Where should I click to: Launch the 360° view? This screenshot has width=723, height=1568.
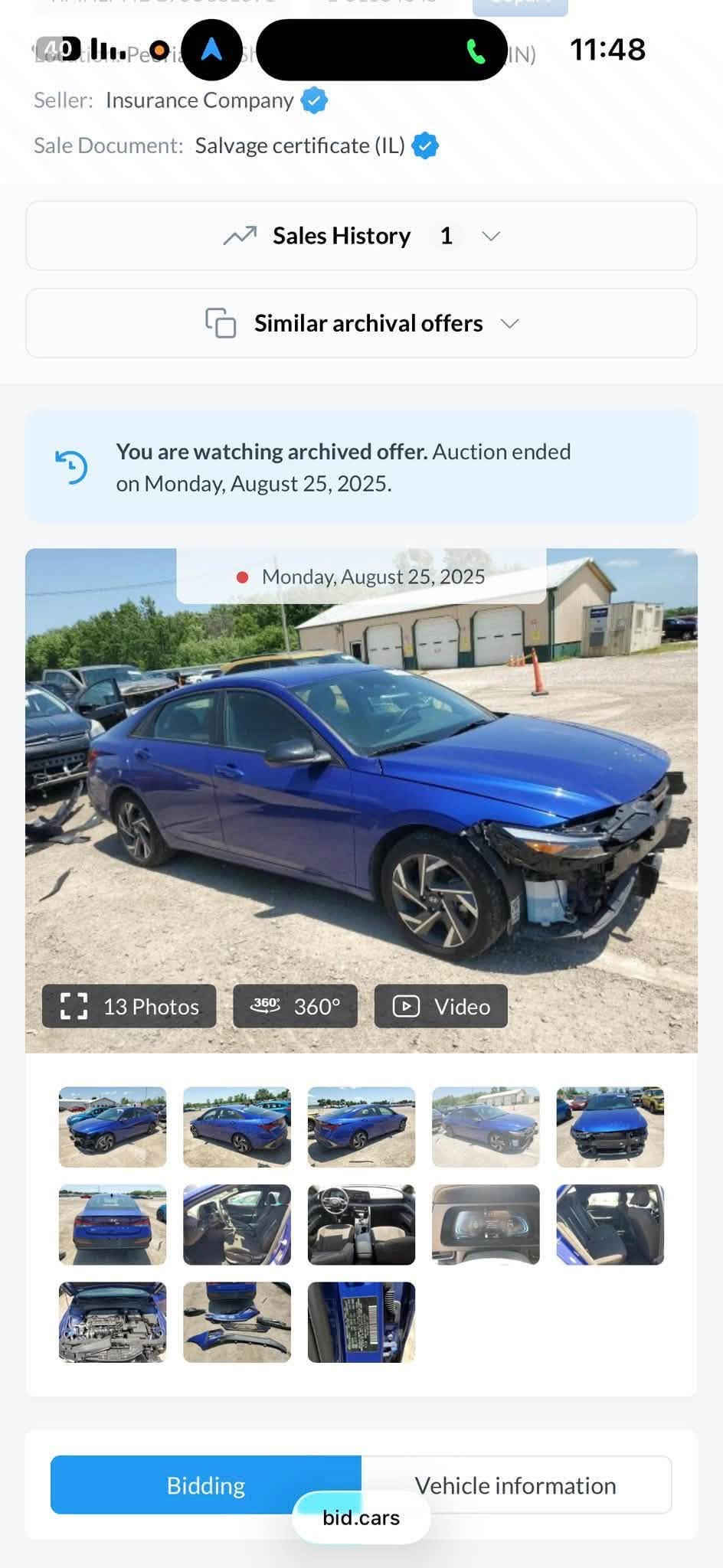(296, 1006)
